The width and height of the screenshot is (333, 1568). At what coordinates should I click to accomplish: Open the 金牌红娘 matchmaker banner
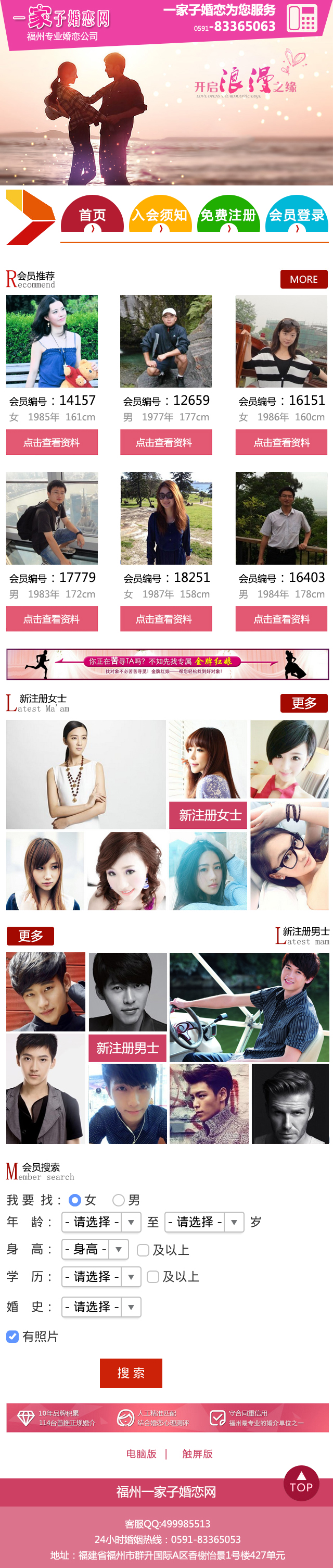(166, 664)
